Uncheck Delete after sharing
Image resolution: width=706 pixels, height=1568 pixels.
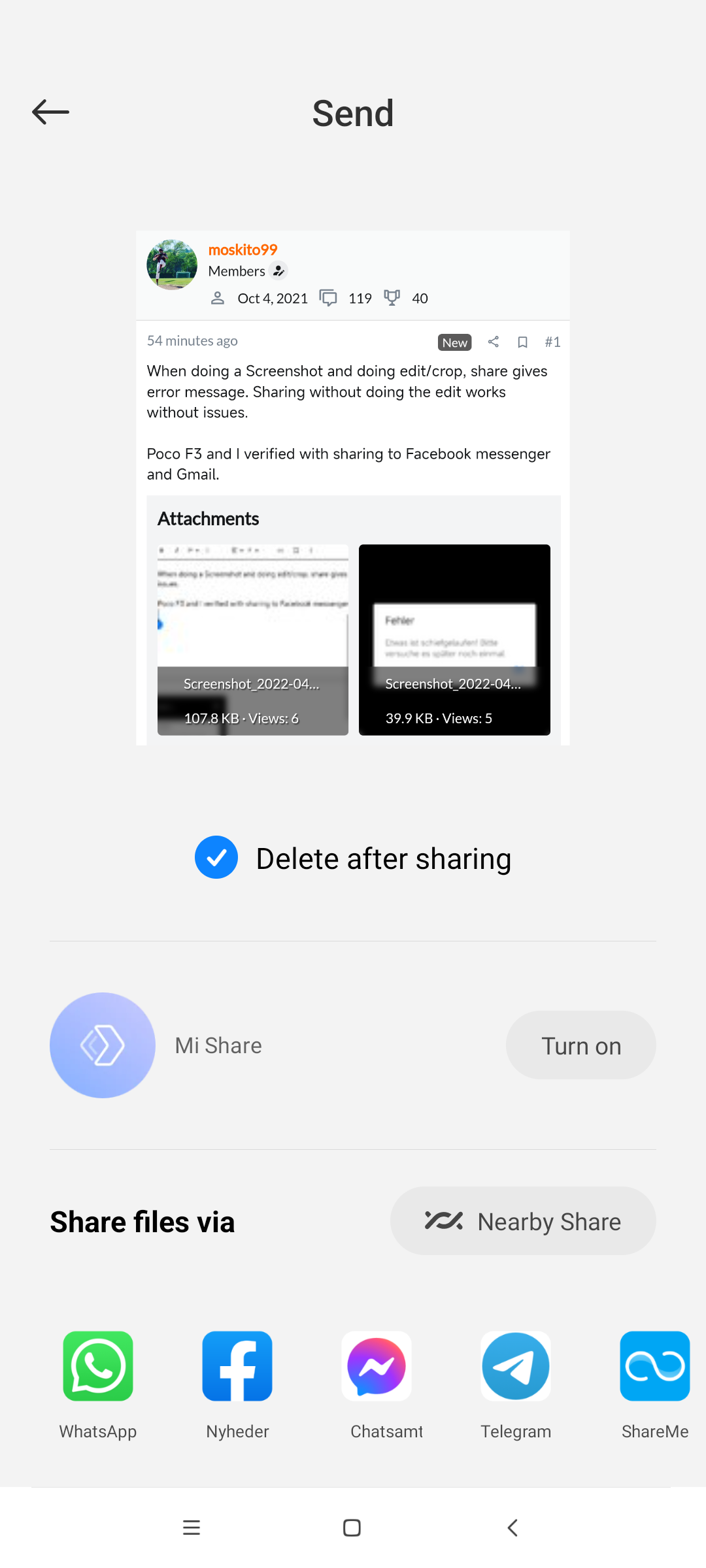pos(216,857)
